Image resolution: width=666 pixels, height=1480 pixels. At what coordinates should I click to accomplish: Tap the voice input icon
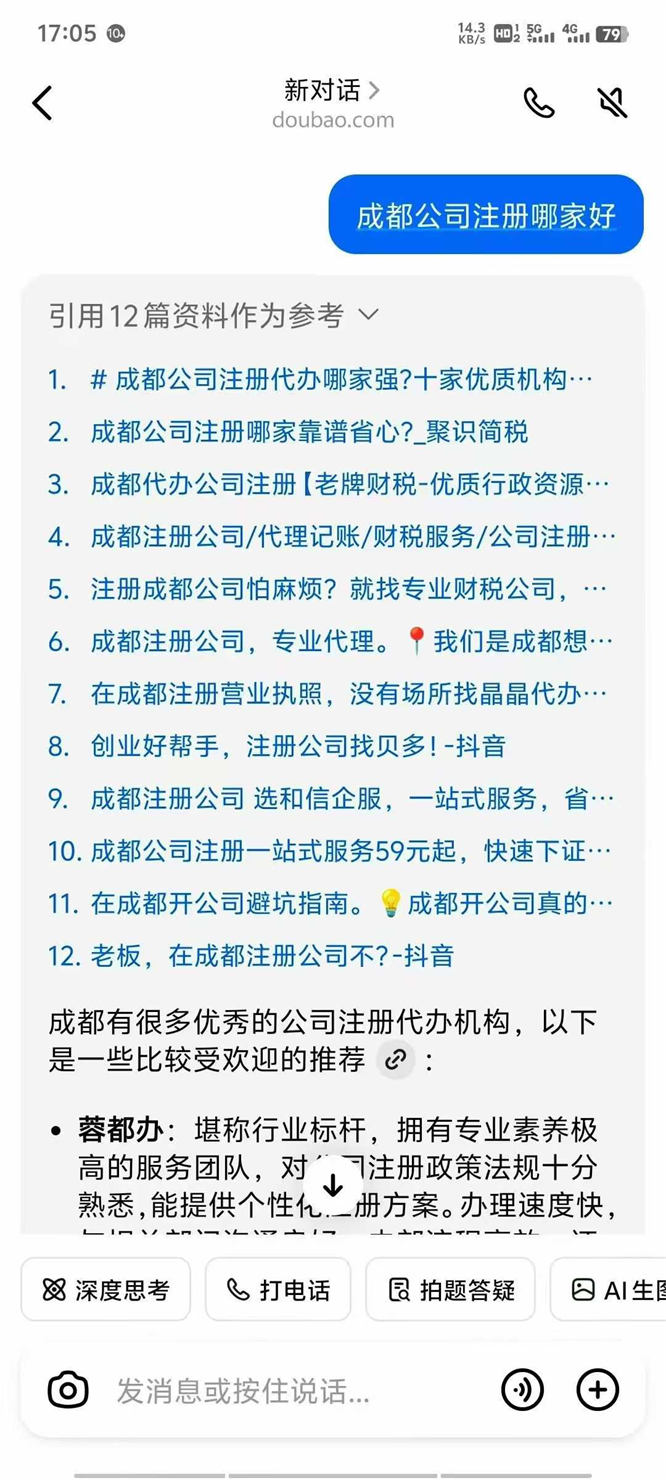coord(522,1390)
